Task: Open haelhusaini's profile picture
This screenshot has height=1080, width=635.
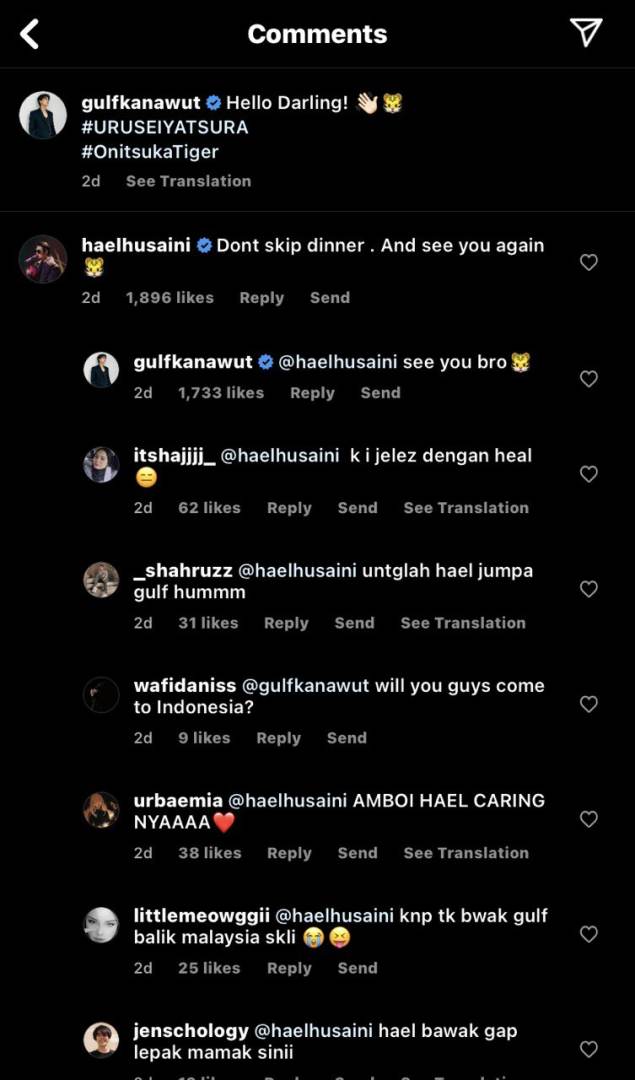Action: (x=43, y=260)
